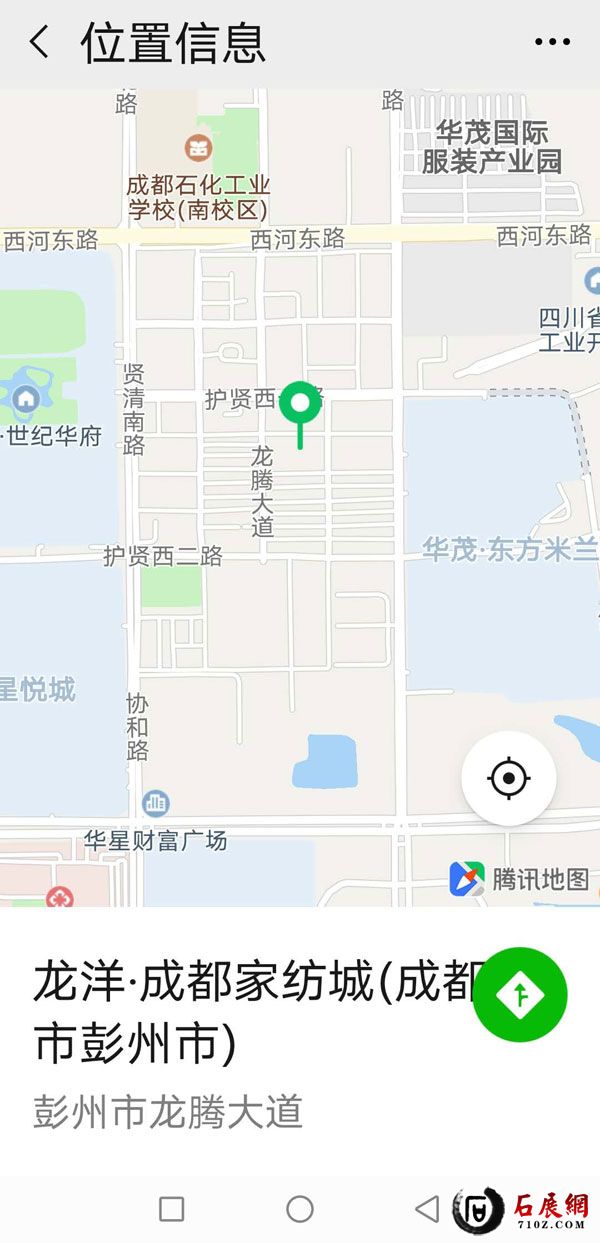Start navigation to 龙洋·成都家纺城
The image size is (600, 1243).
tap(520, 995)
